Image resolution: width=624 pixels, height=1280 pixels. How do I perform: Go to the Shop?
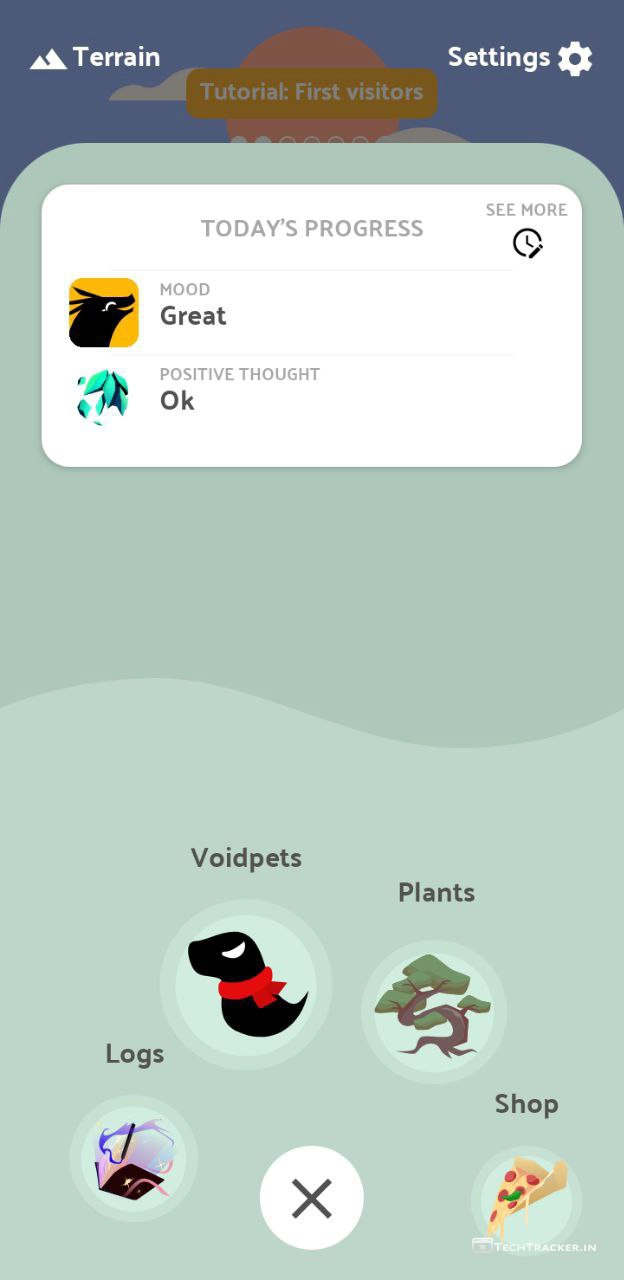click(526, 1196)
